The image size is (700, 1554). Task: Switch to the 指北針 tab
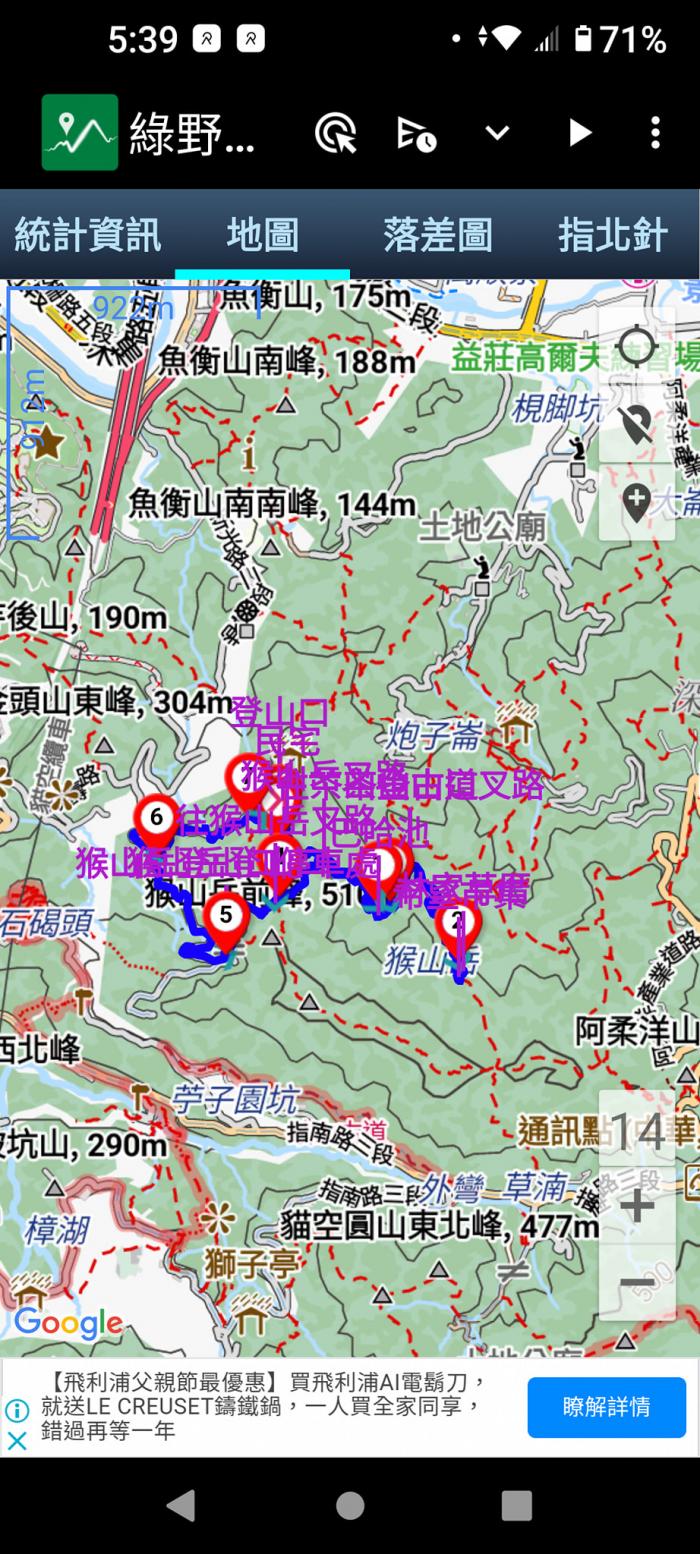[612, 235]
